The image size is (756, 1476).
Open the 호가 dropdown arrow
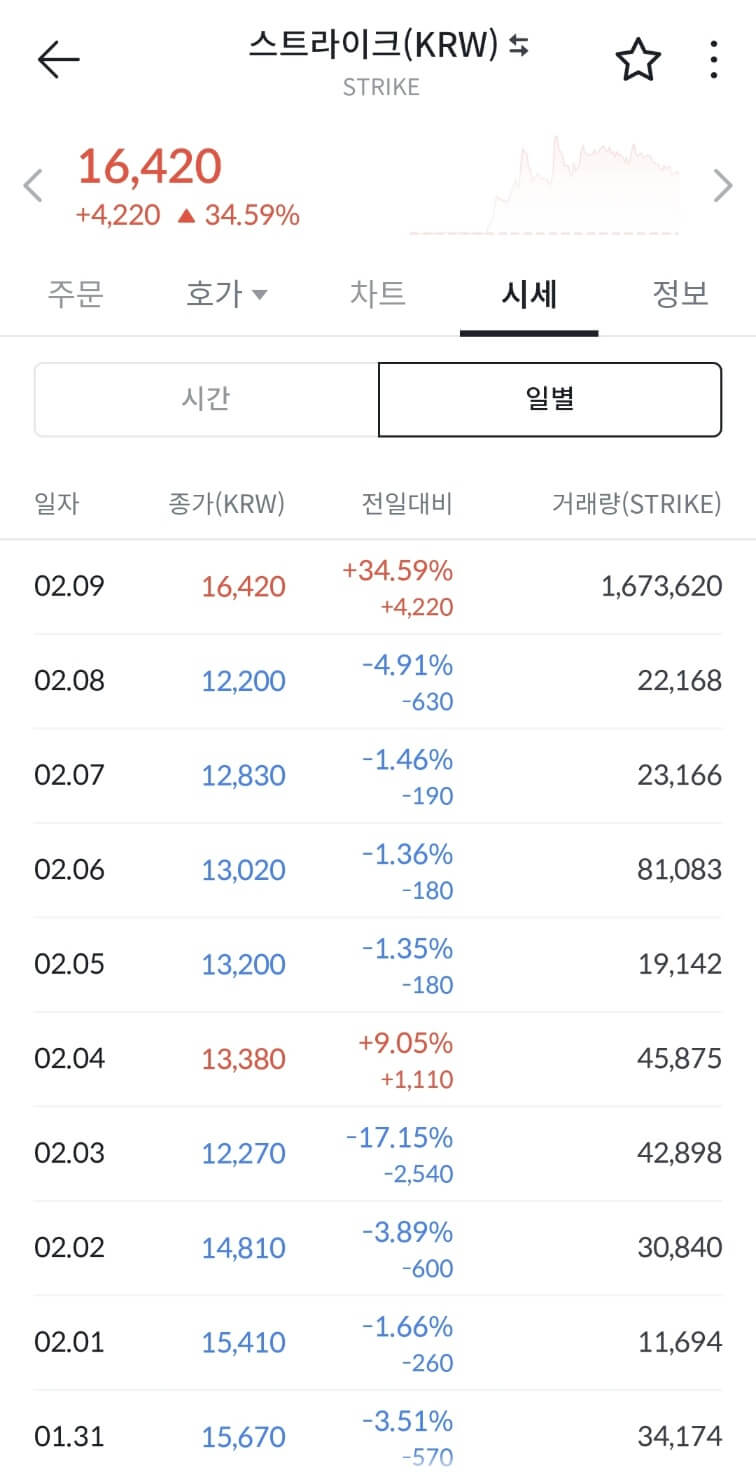pyautogui.click(x=261, y=294)
